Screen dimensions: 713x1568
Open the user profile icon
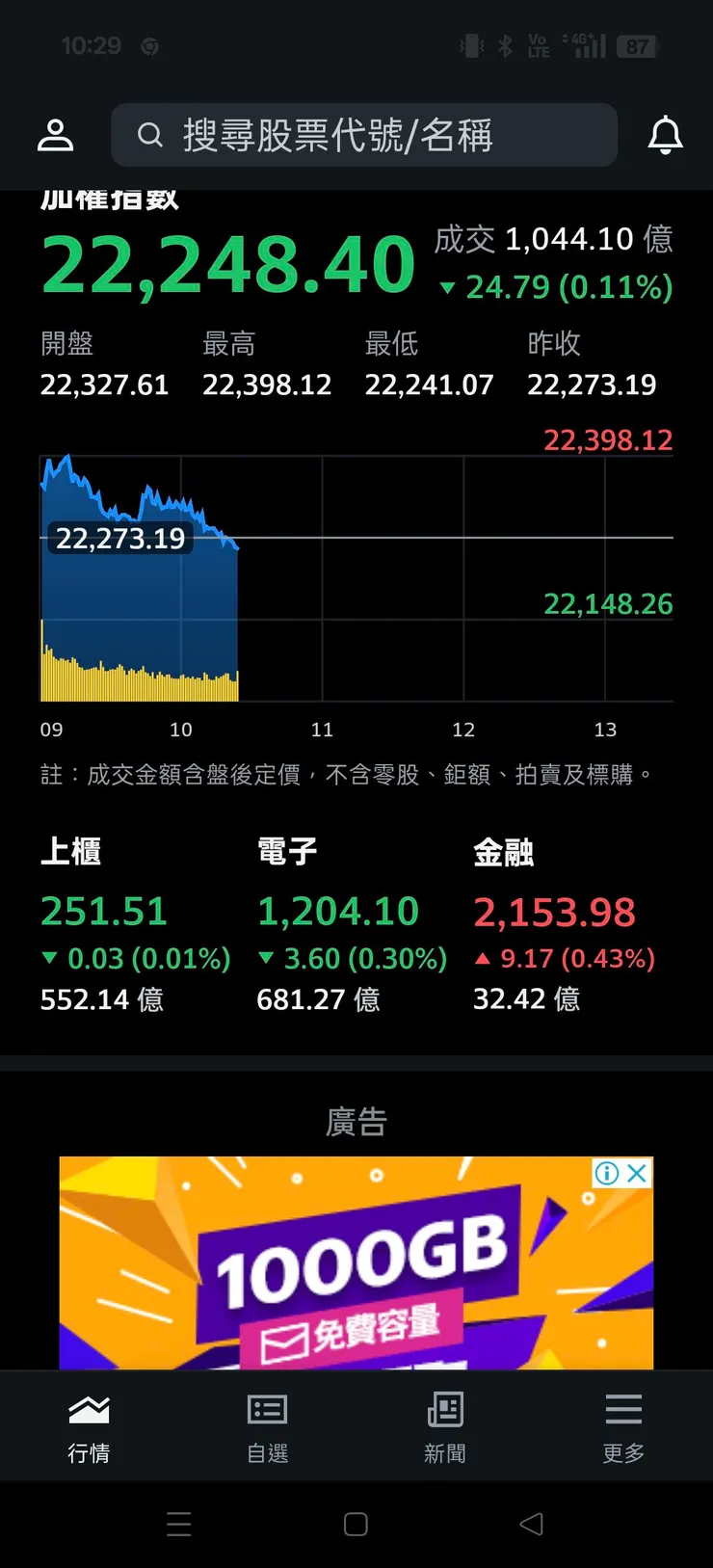[55, 135]
